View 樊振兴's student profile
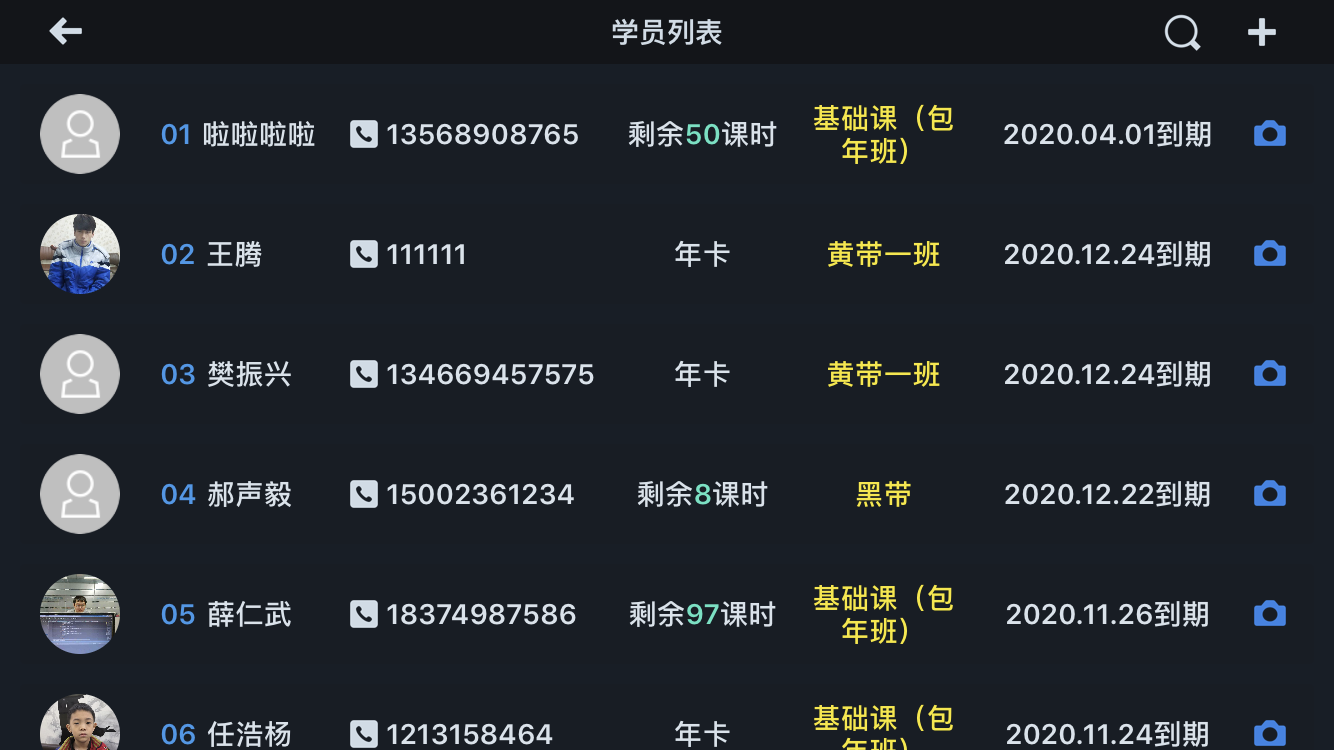Screen dimensions: 1334x750 (227, 375)
